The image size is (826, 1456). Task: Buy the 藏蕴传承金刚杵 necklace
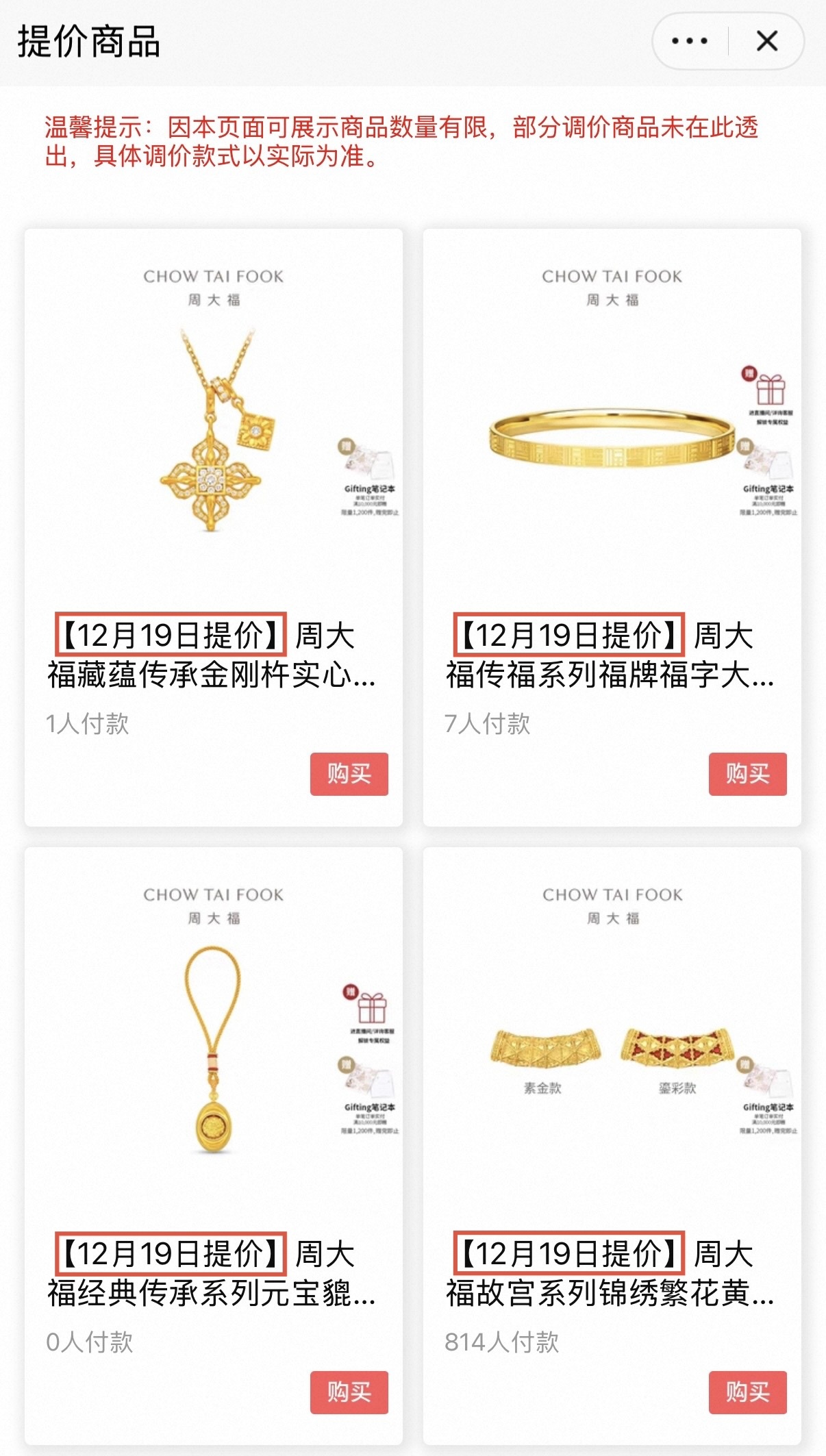tap(349, 774)
